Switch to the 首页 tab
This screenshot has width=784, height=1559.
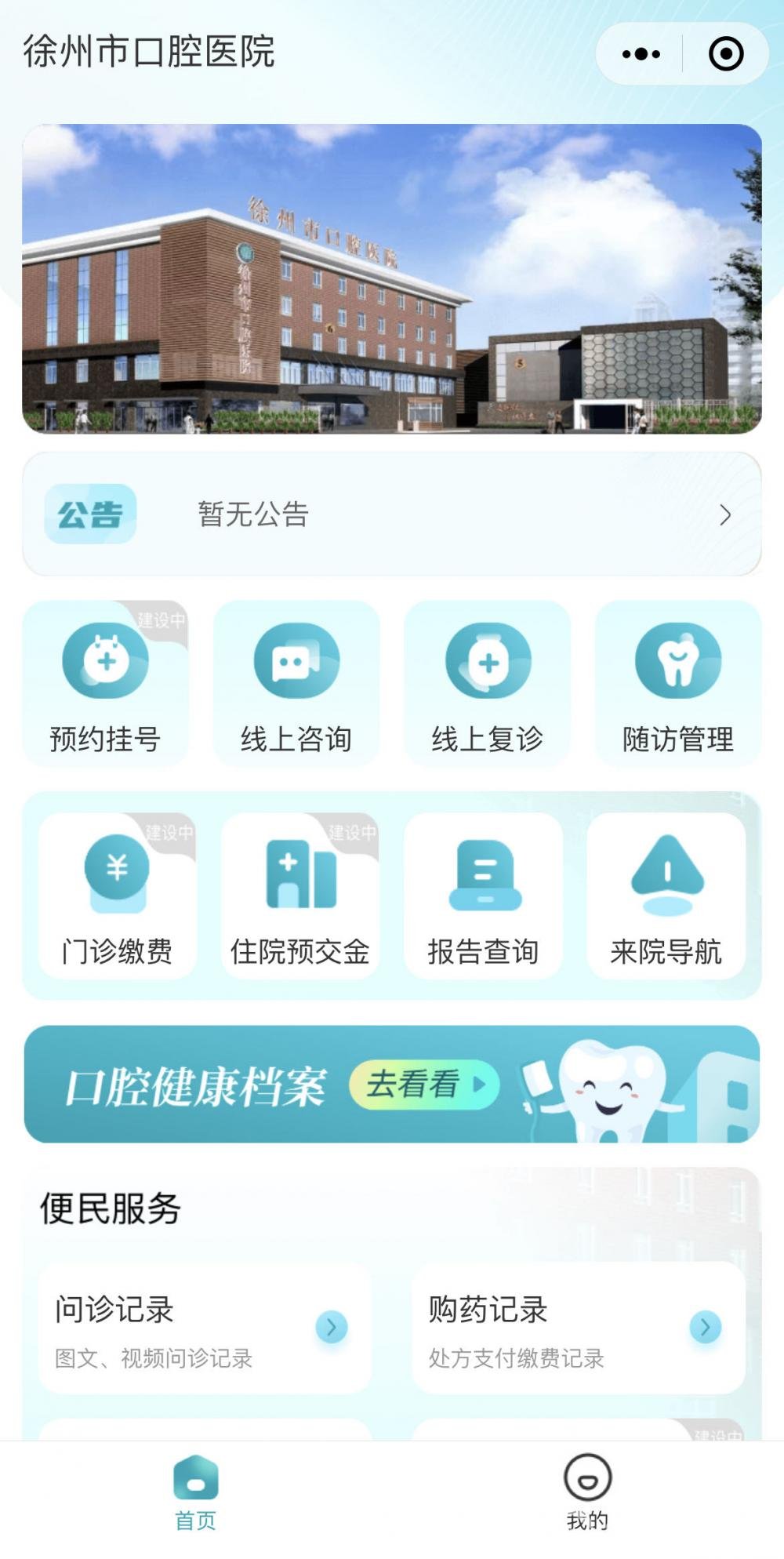pos(195,1494)
